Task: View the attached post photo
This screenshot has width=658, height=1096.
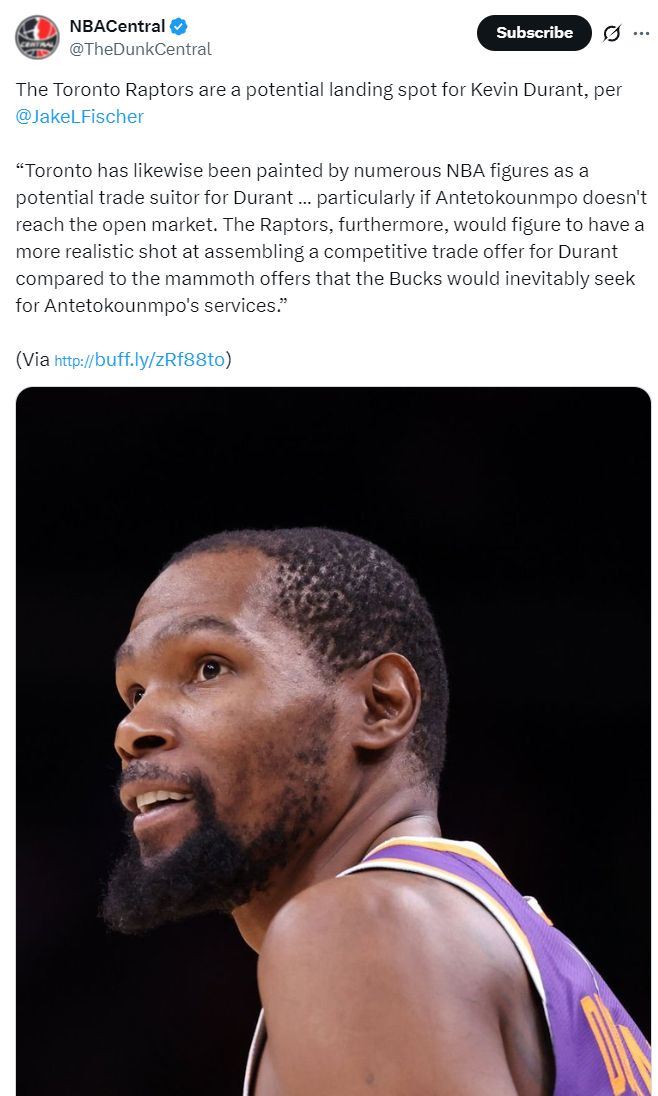Action: tap(333, 740)
